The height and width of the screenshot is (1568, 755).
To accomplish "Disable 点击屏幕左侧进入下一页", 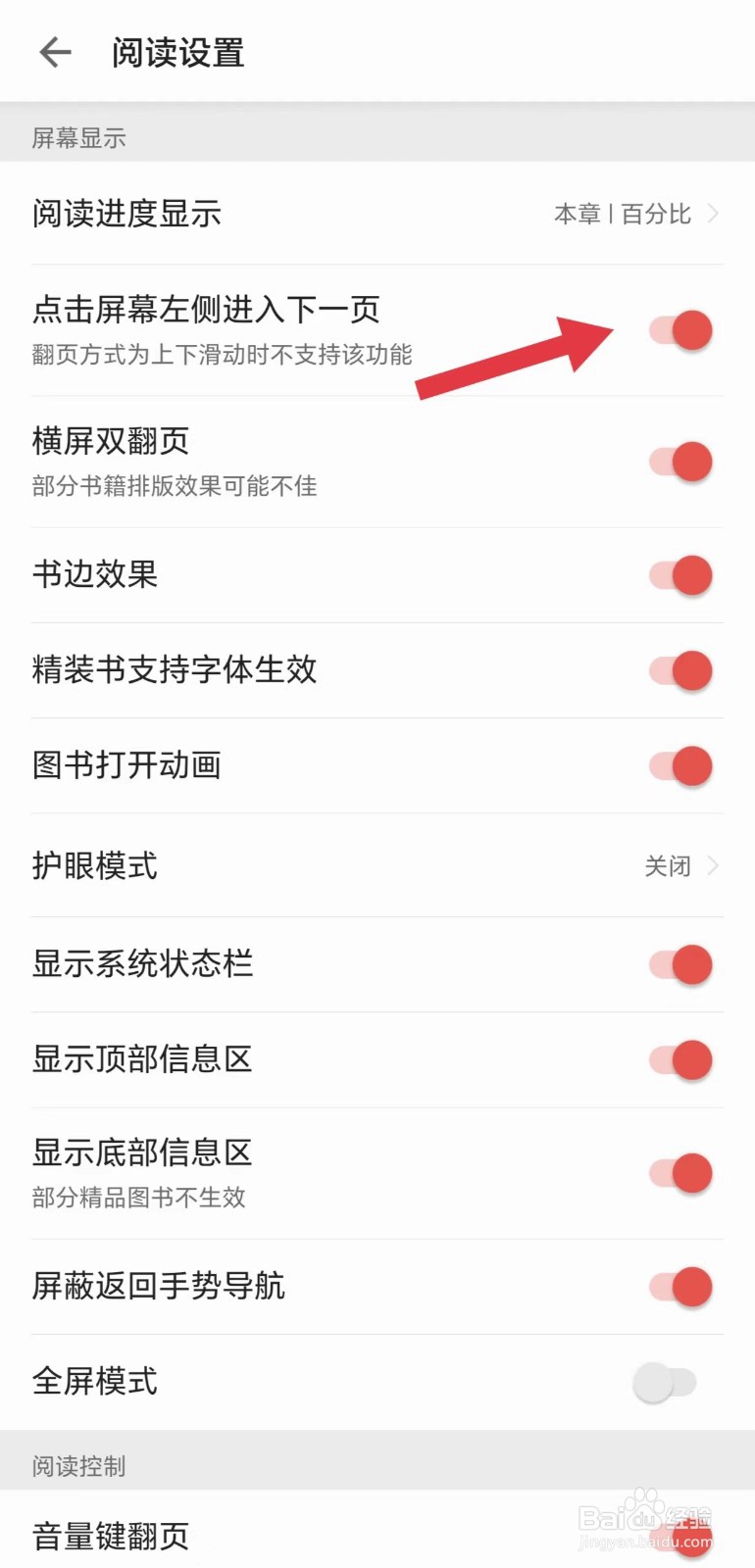I will coord(680,330).
